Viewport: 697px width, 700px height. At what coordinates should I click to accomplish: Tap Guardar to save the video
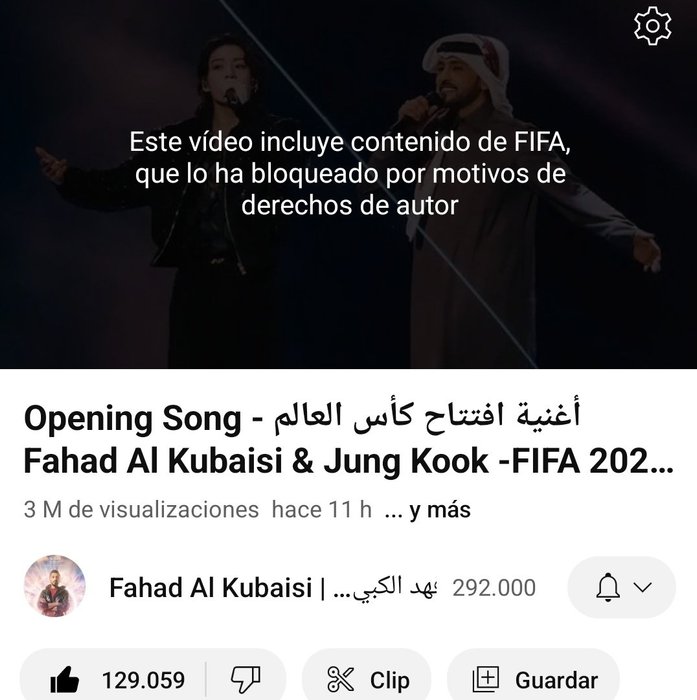click(x=535, y=680)
